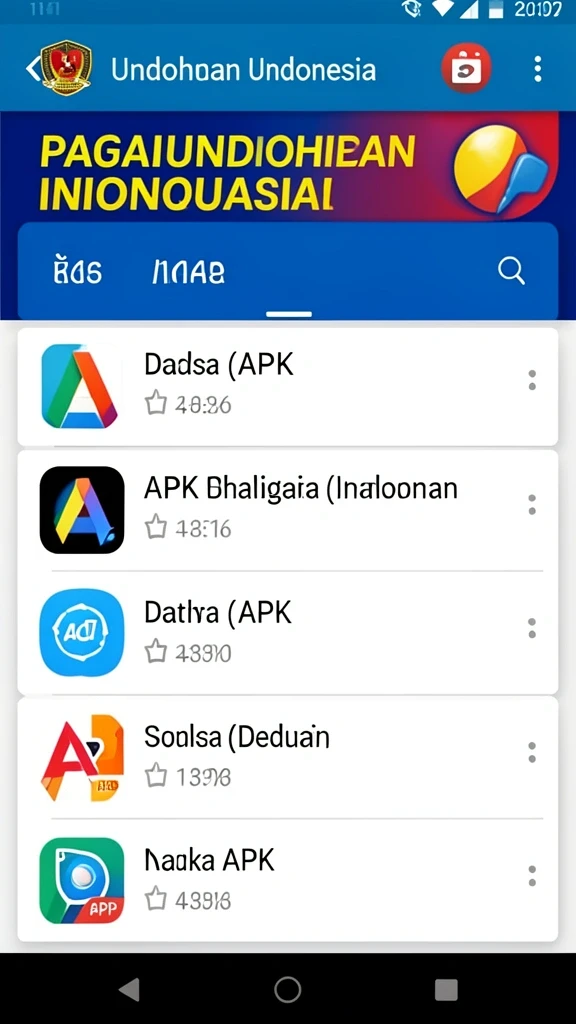Open the red icon beside the title

(x=466, y=68)
